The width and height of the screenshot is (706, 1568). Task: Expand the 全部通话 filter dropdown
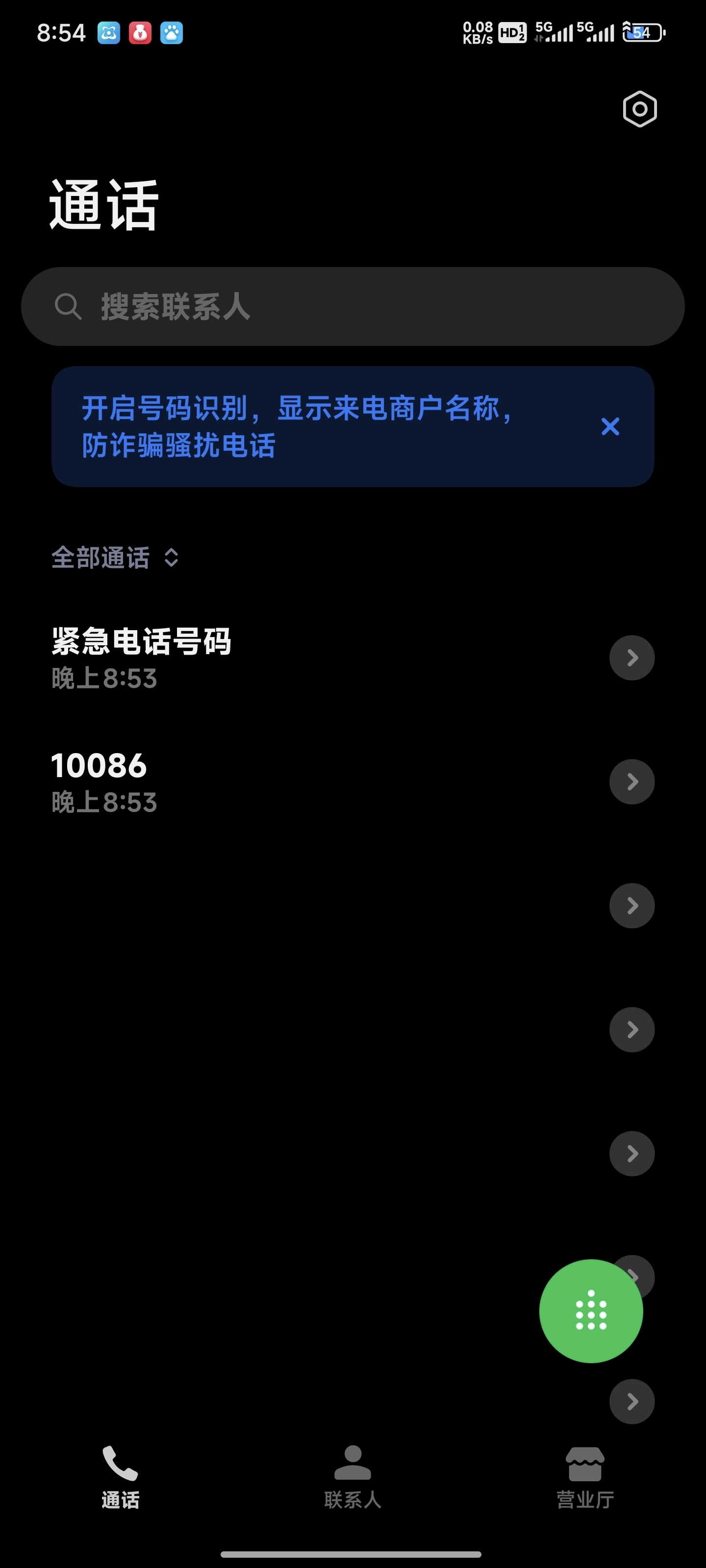tap(115, 558)
